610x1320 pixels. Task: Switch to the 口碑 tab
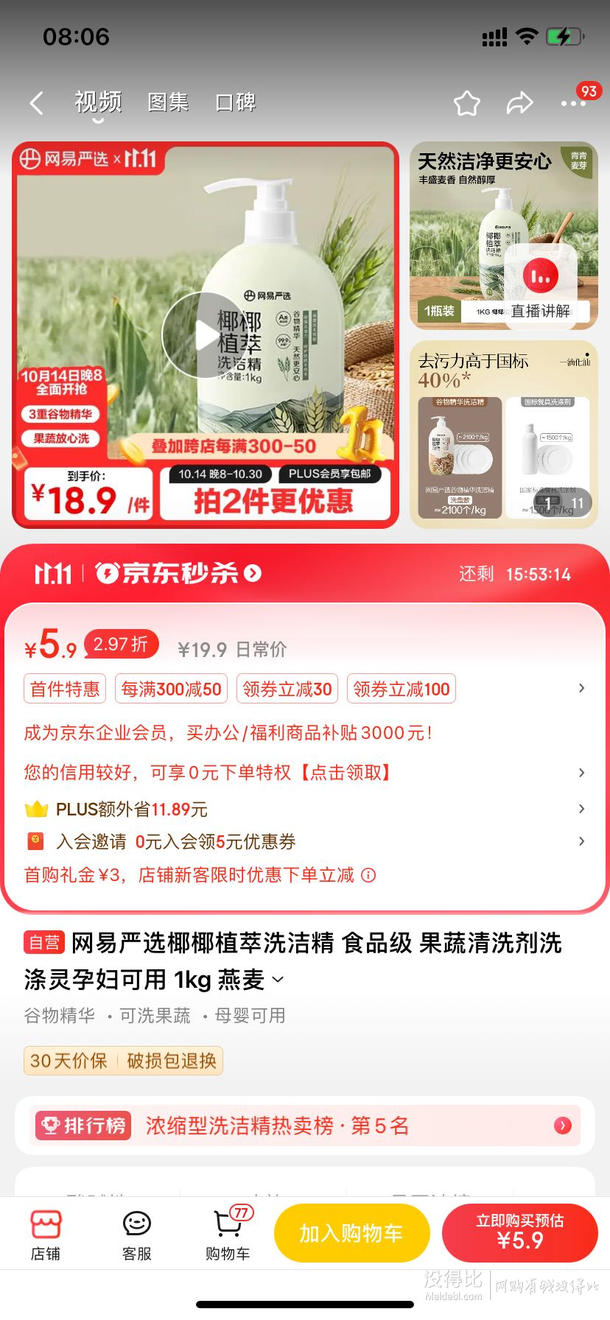point(236,102)
